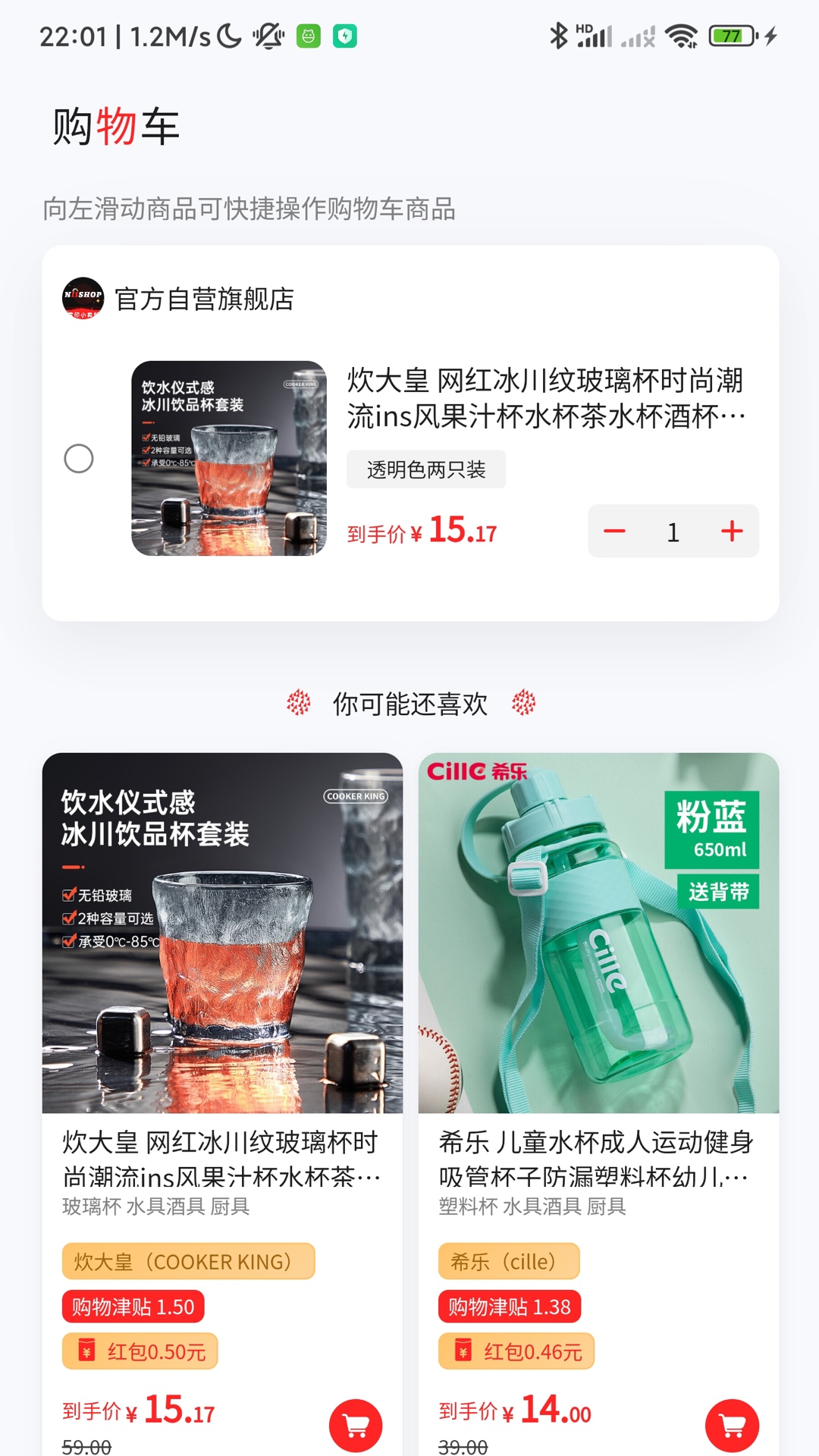Tap the shopping cart icon on 希乐 water bottle card

pyautogui.click(x=731, y=1425)
